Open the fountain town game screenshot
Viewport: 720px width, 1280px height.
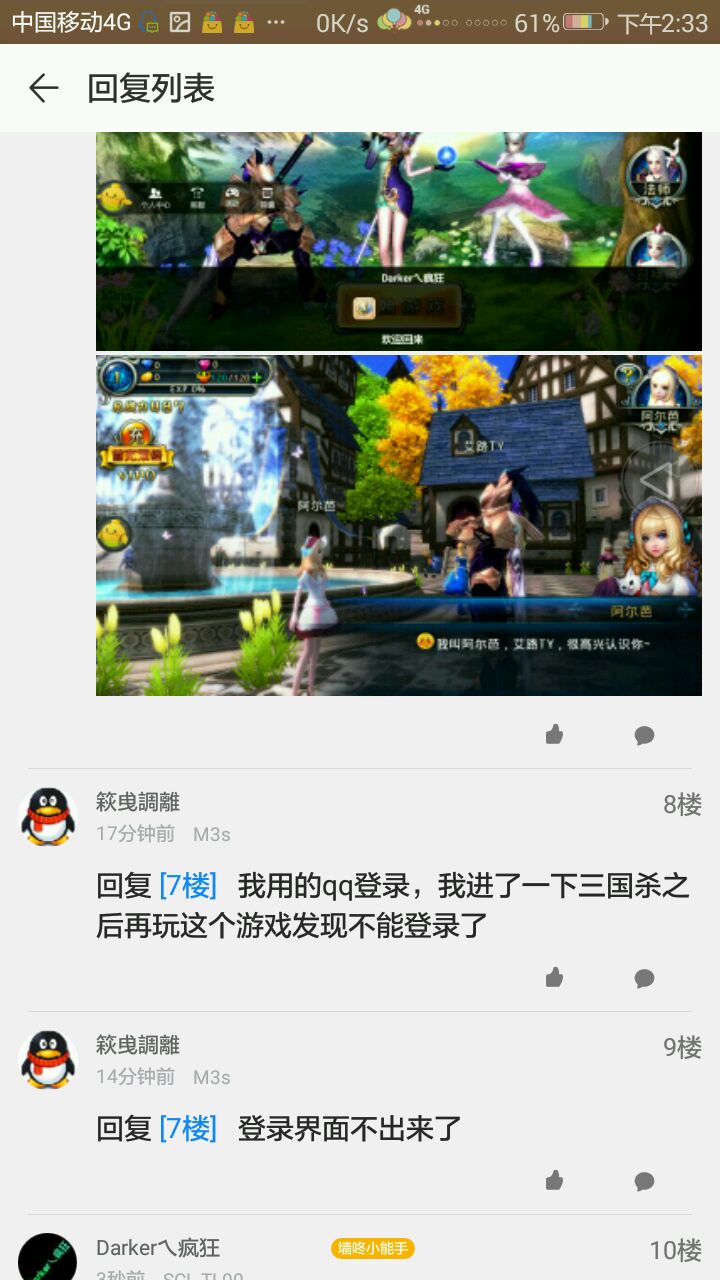tap(398, 525)
